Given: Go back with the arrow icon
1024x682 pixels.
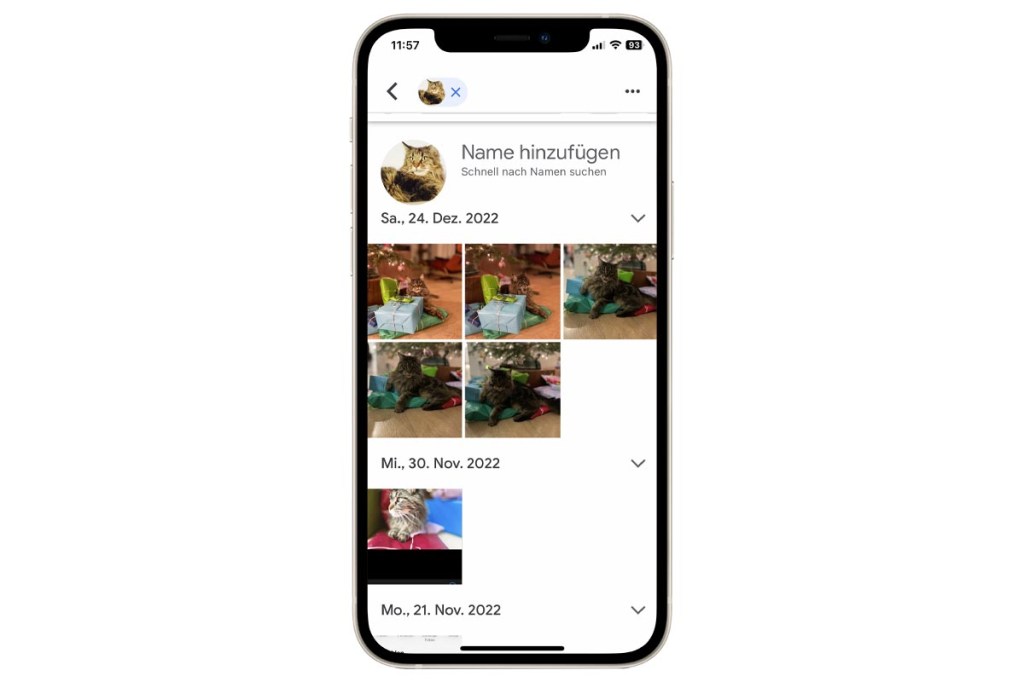Looking at the screenshot, I should [x=392, y=92].
